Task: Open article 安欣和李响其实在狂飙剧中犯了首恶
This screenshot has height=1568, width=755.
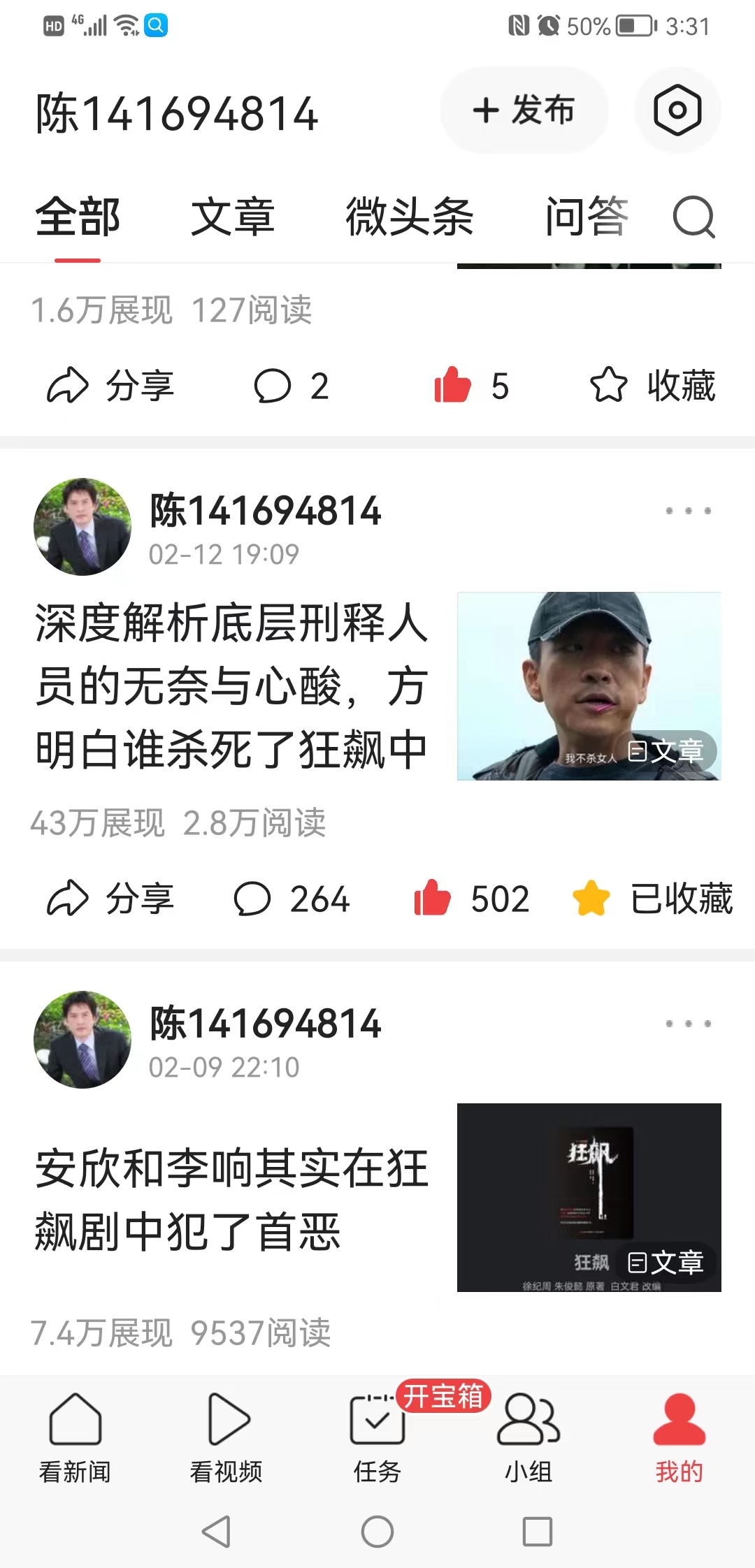Action: pyautogui.click(x=231, y=1203)
